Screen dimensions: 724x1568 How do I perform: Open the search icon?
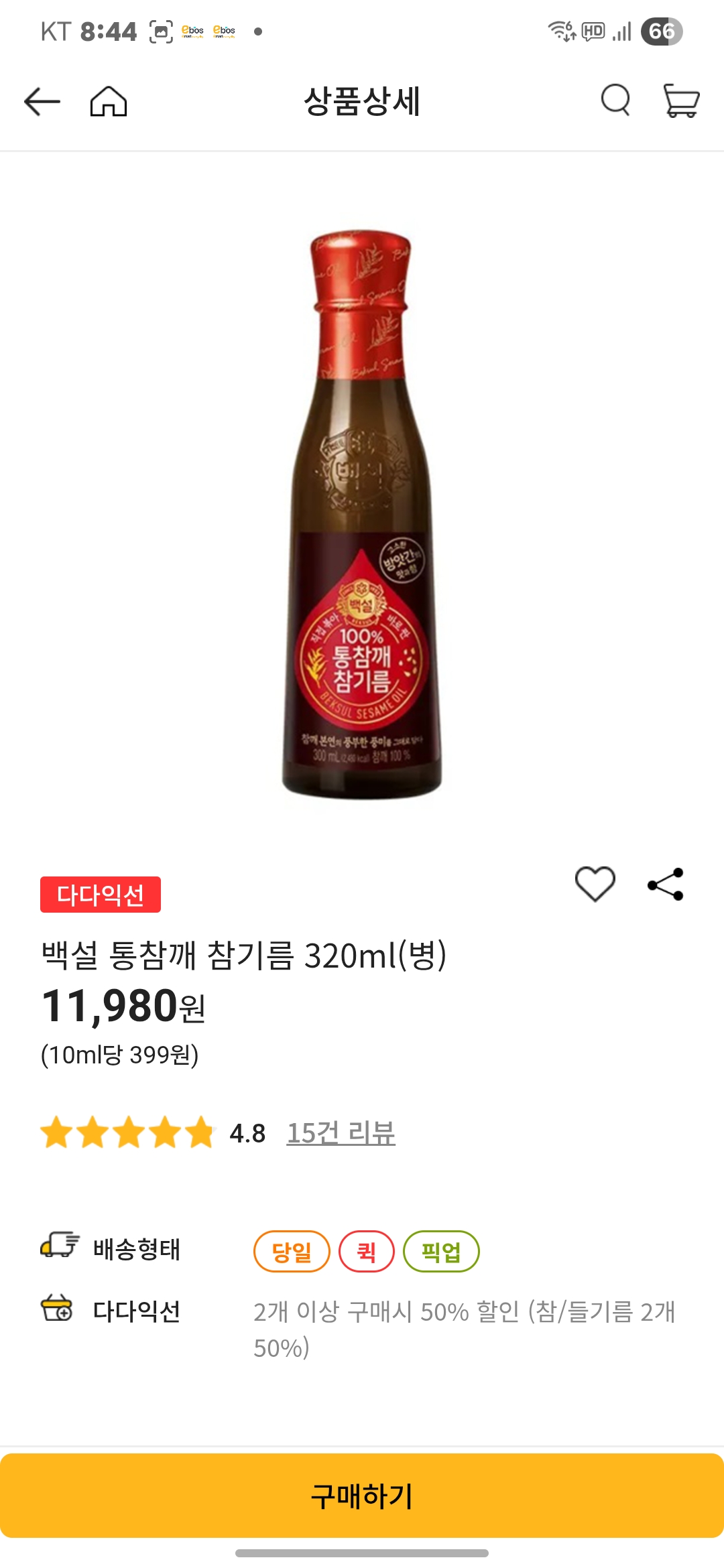pos(614,102)
